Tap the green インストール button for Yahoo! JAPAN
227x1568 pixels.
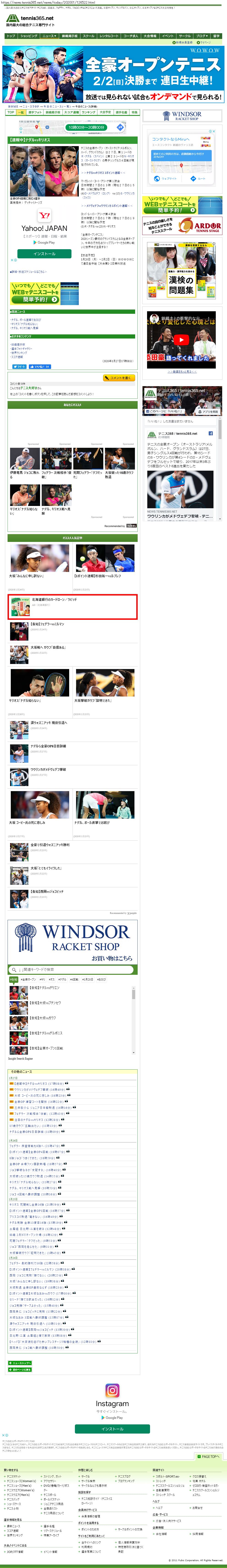(x=44, y=254)
